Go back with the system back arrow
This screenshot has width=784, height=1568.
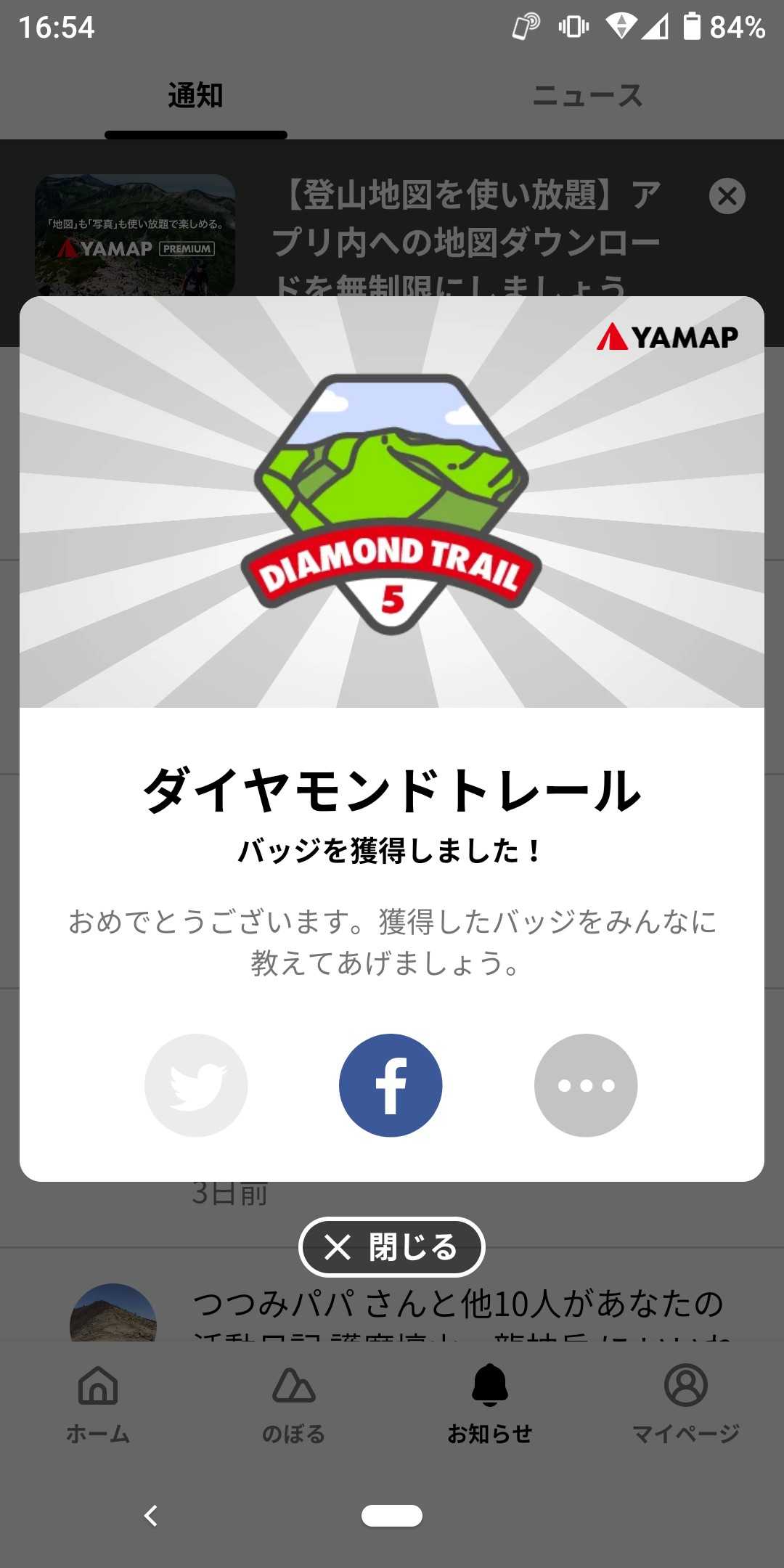click(151, 1516)
